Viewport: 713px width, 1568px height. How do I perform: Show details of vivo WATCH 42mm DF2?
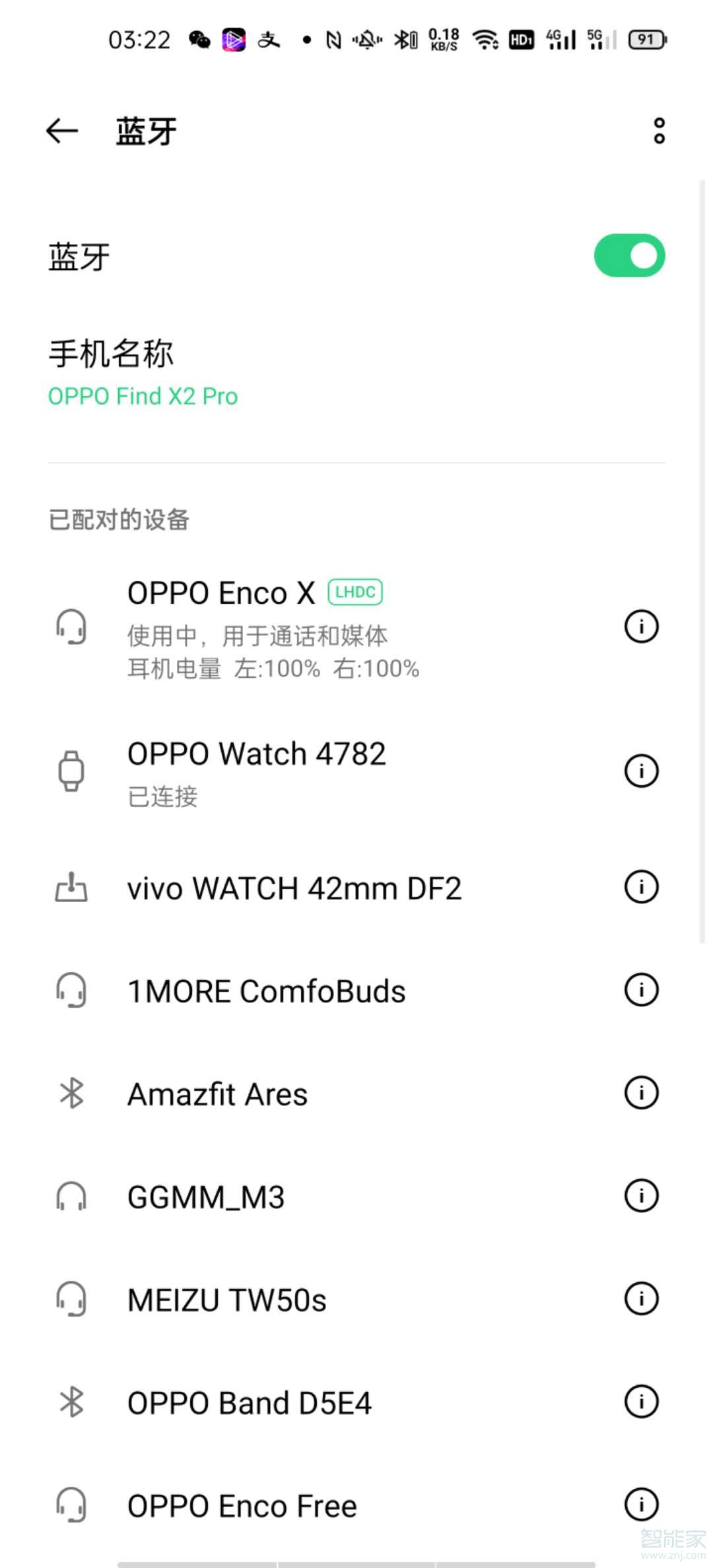[641, 886]
